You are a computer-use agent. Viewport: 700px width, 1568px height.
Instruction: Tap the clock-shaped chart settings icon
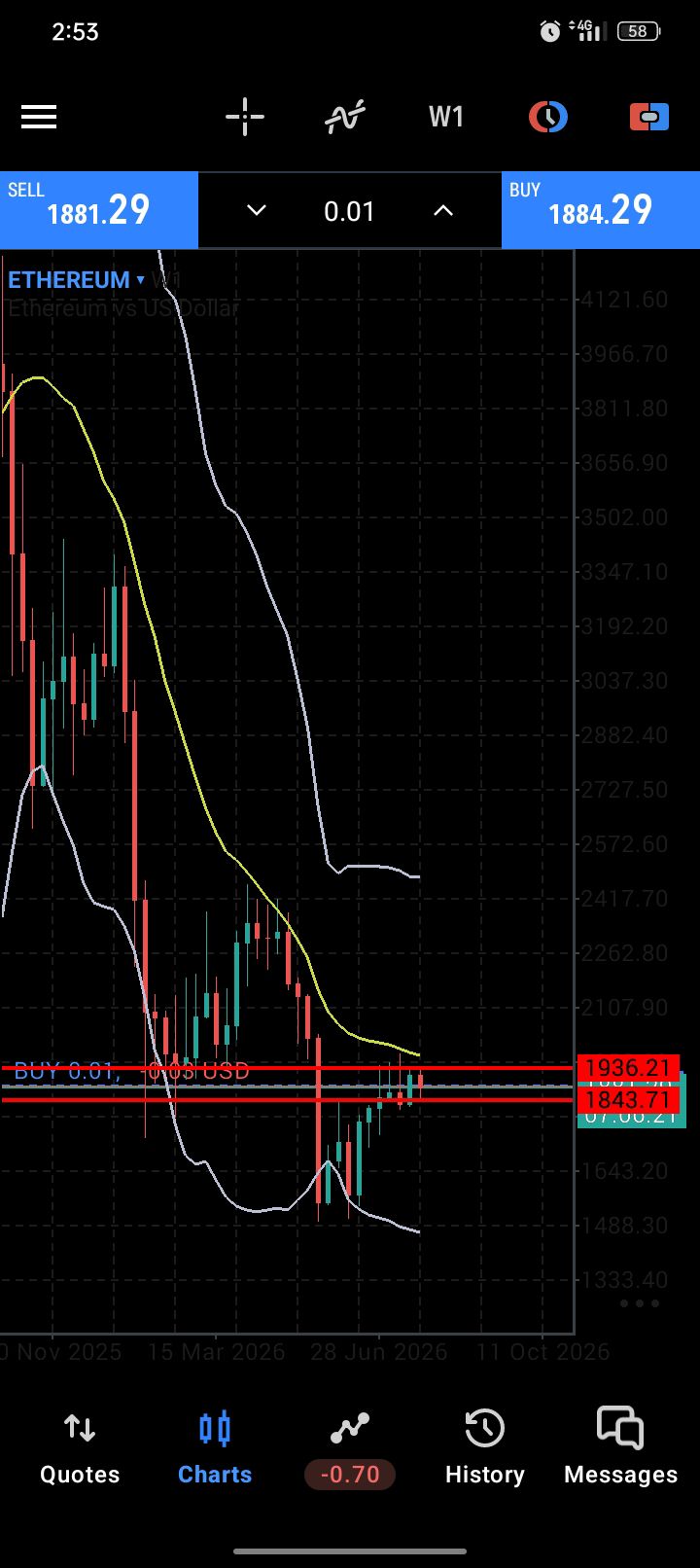548,118
